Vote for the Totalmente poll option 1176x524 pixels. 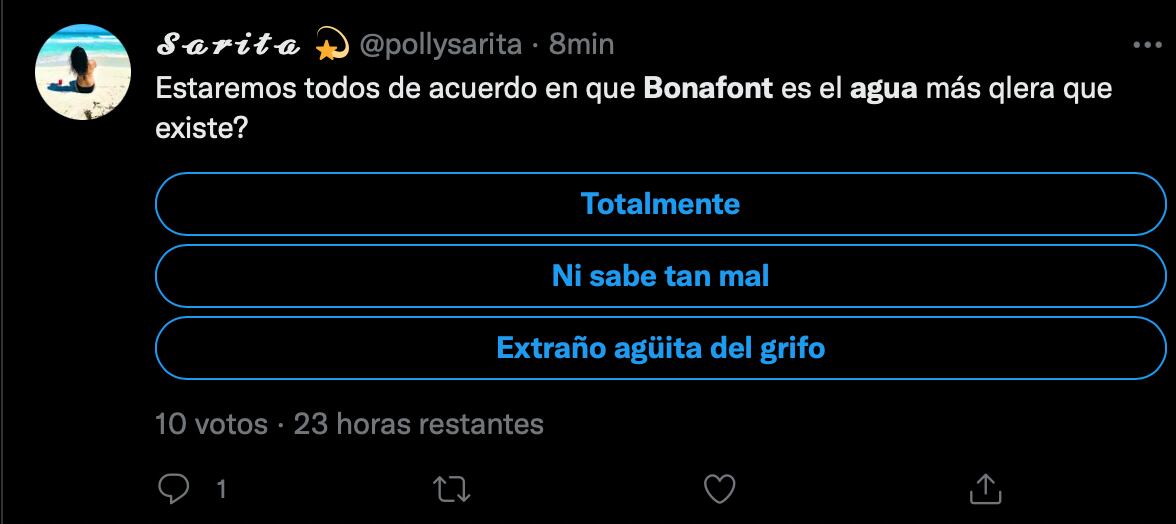660,204
